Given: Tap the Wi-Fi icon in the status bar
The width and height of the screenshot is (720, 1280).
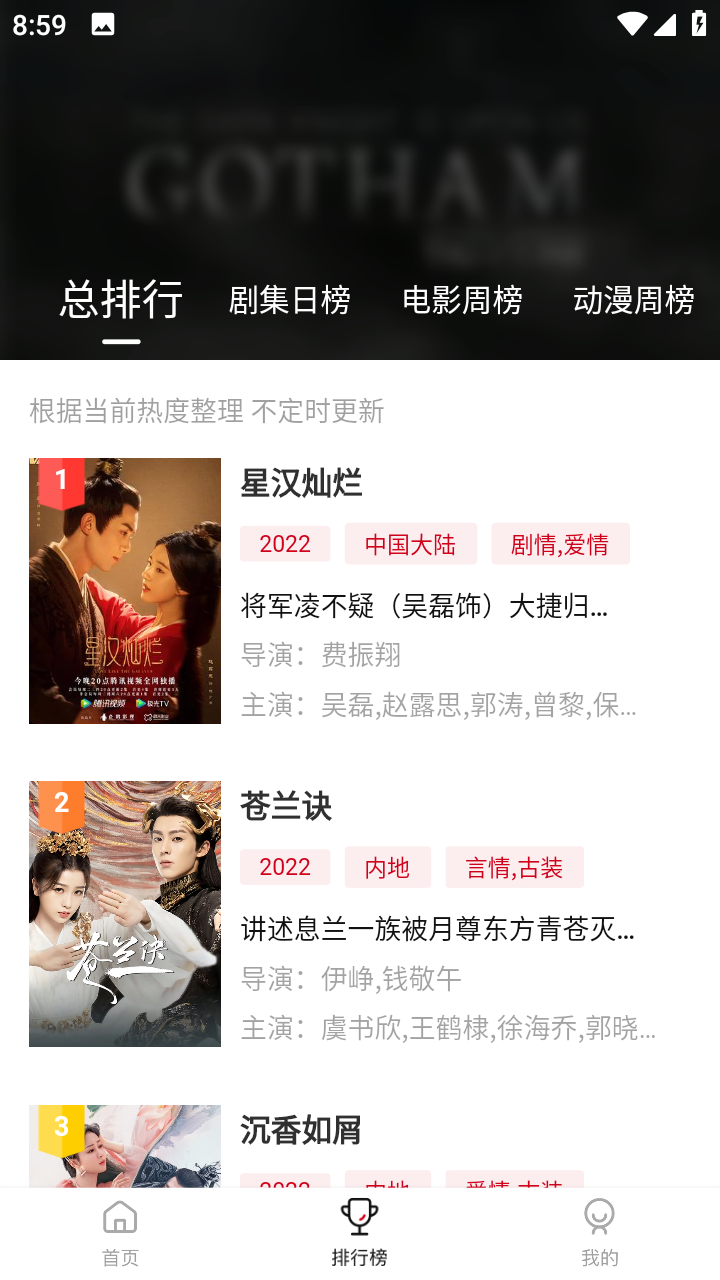Looking at the screenshot, I should click(x=632, y=23).
